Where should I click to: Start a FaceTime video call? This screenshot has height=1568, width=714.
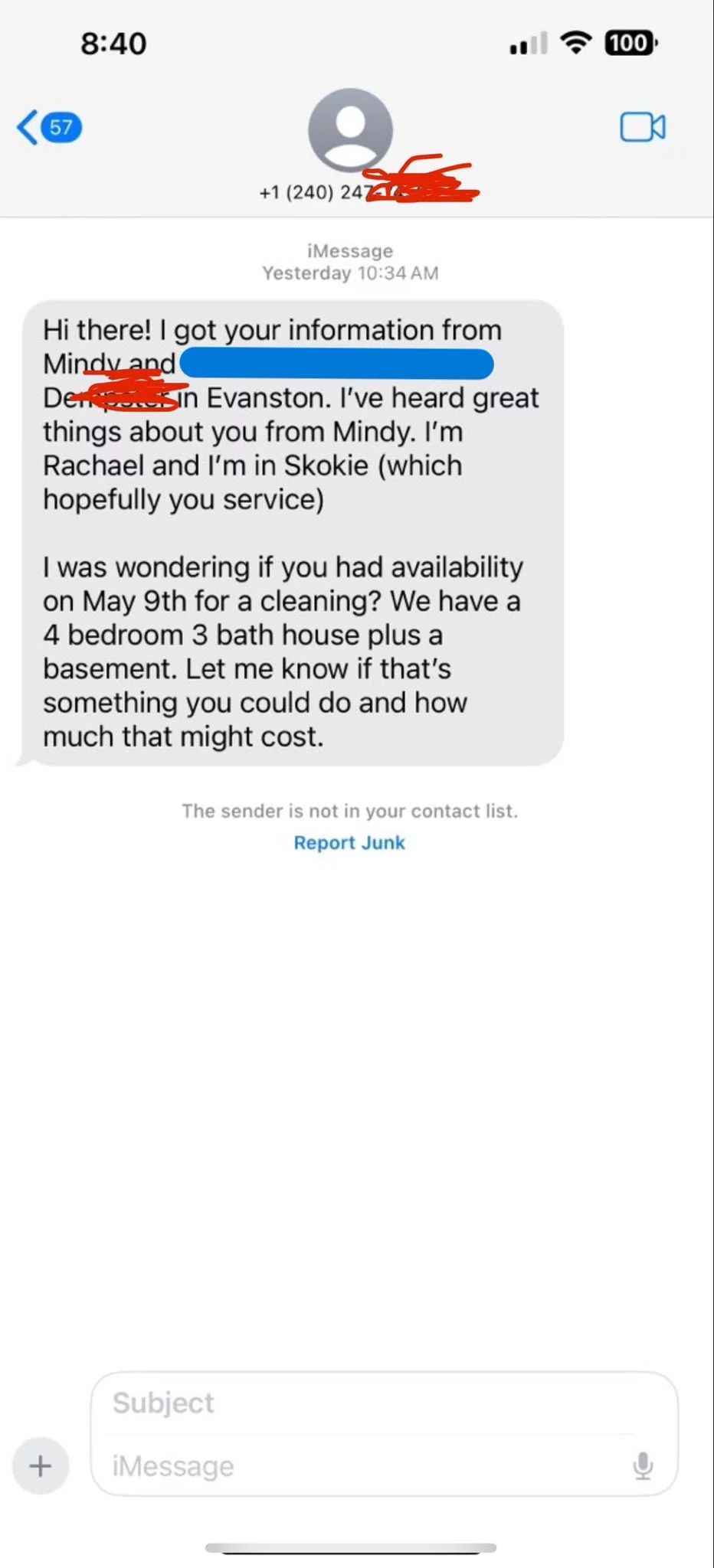coord(642,127)
